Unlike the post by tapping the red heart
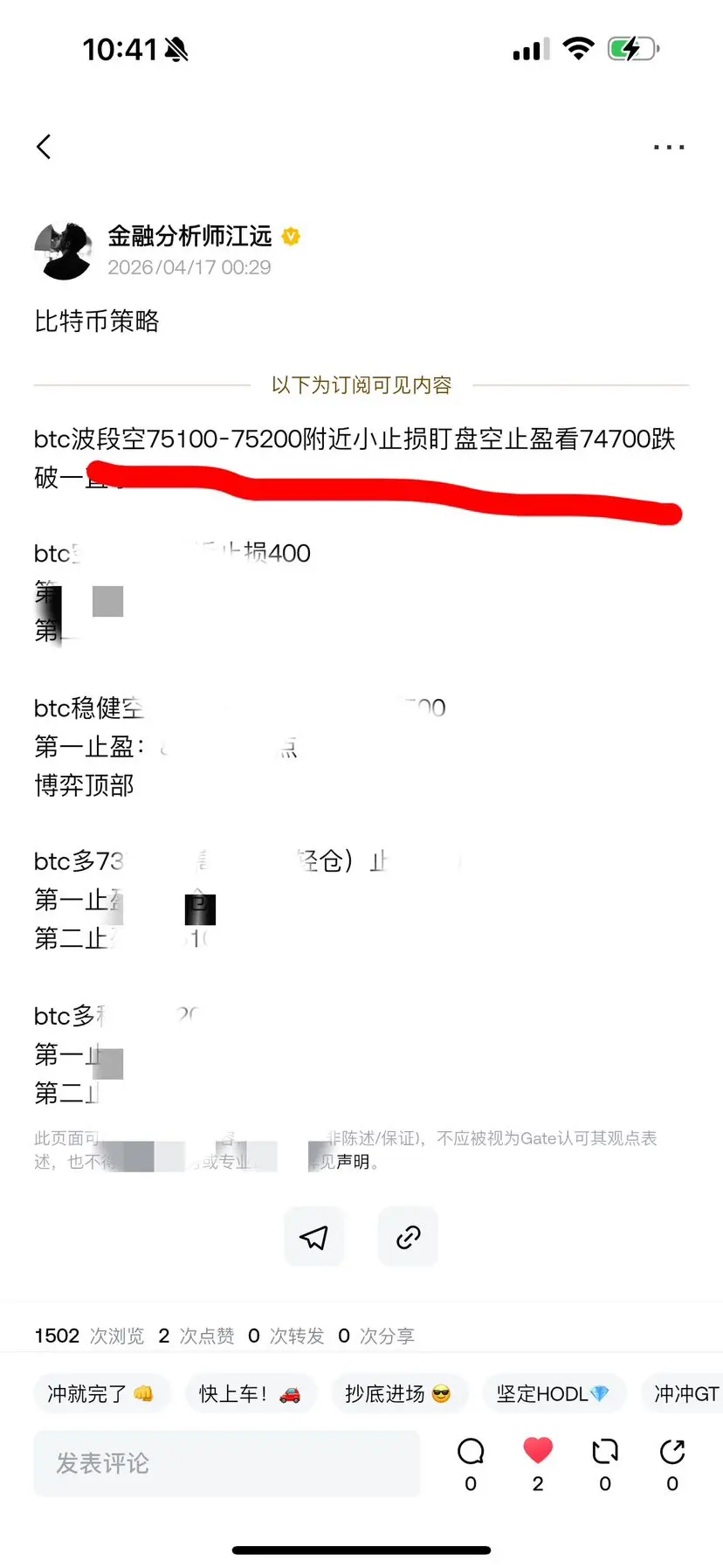 [537, 1450]
